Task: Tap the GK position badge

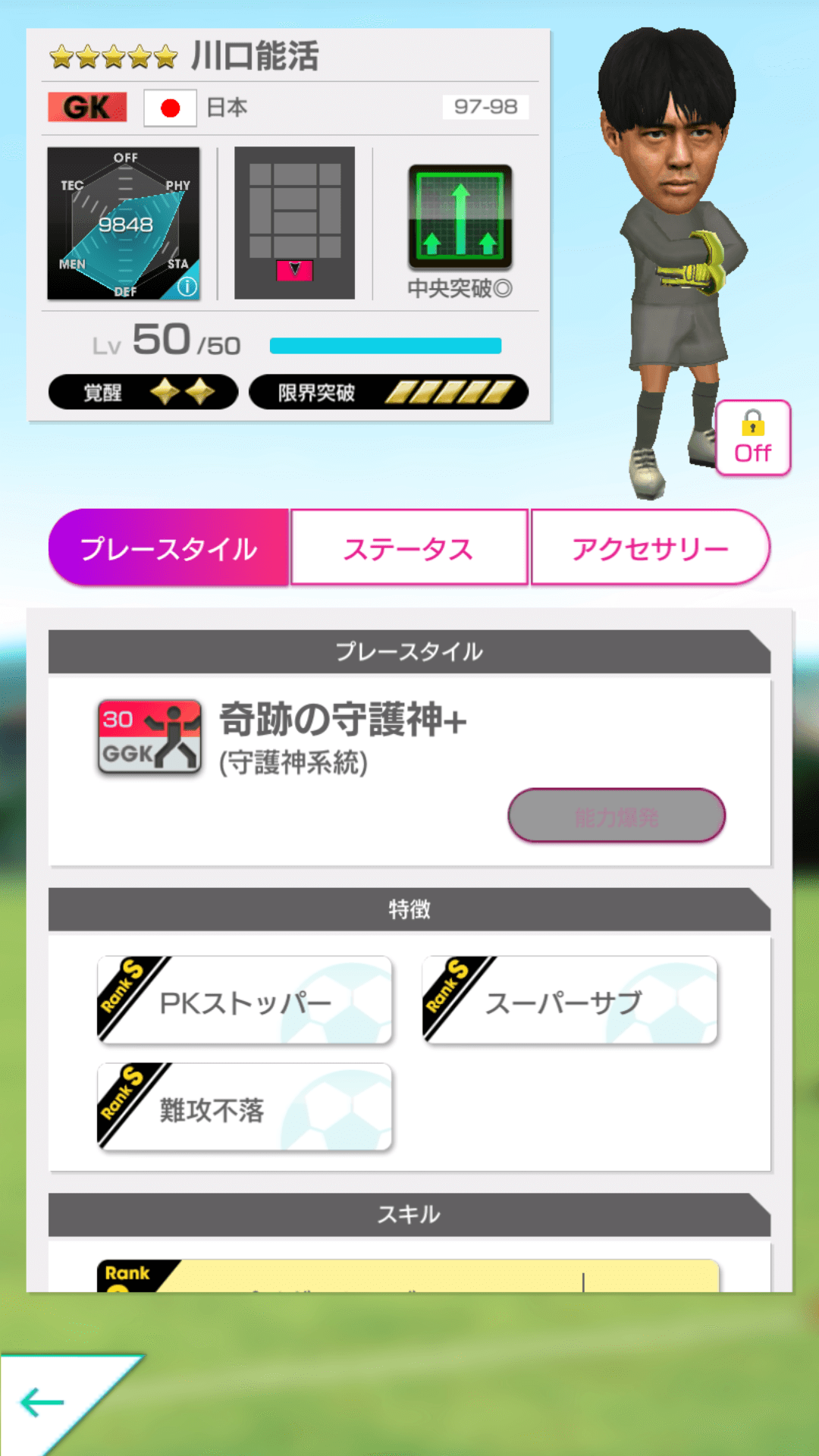Action: (86, 107)
